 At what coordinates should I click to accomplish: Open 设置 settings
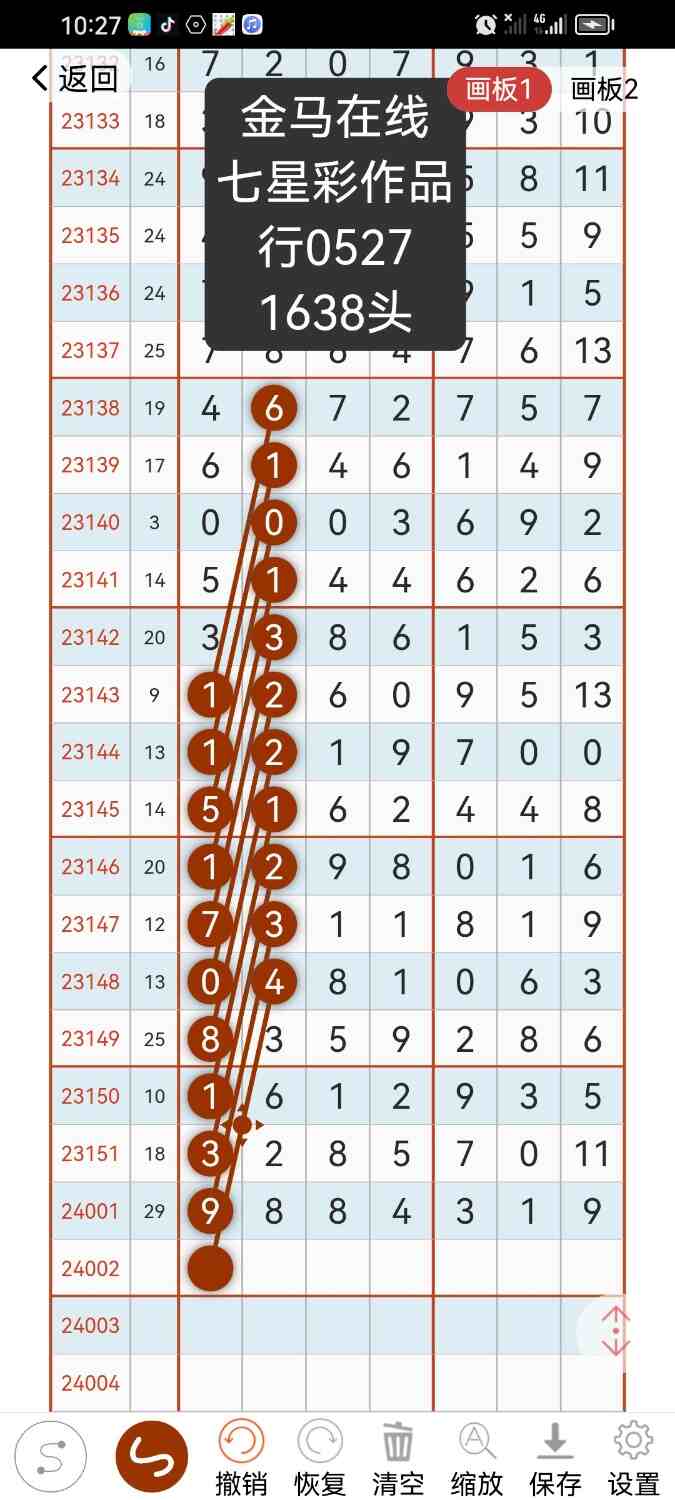pyautogui.click(x=633, y=1458)
